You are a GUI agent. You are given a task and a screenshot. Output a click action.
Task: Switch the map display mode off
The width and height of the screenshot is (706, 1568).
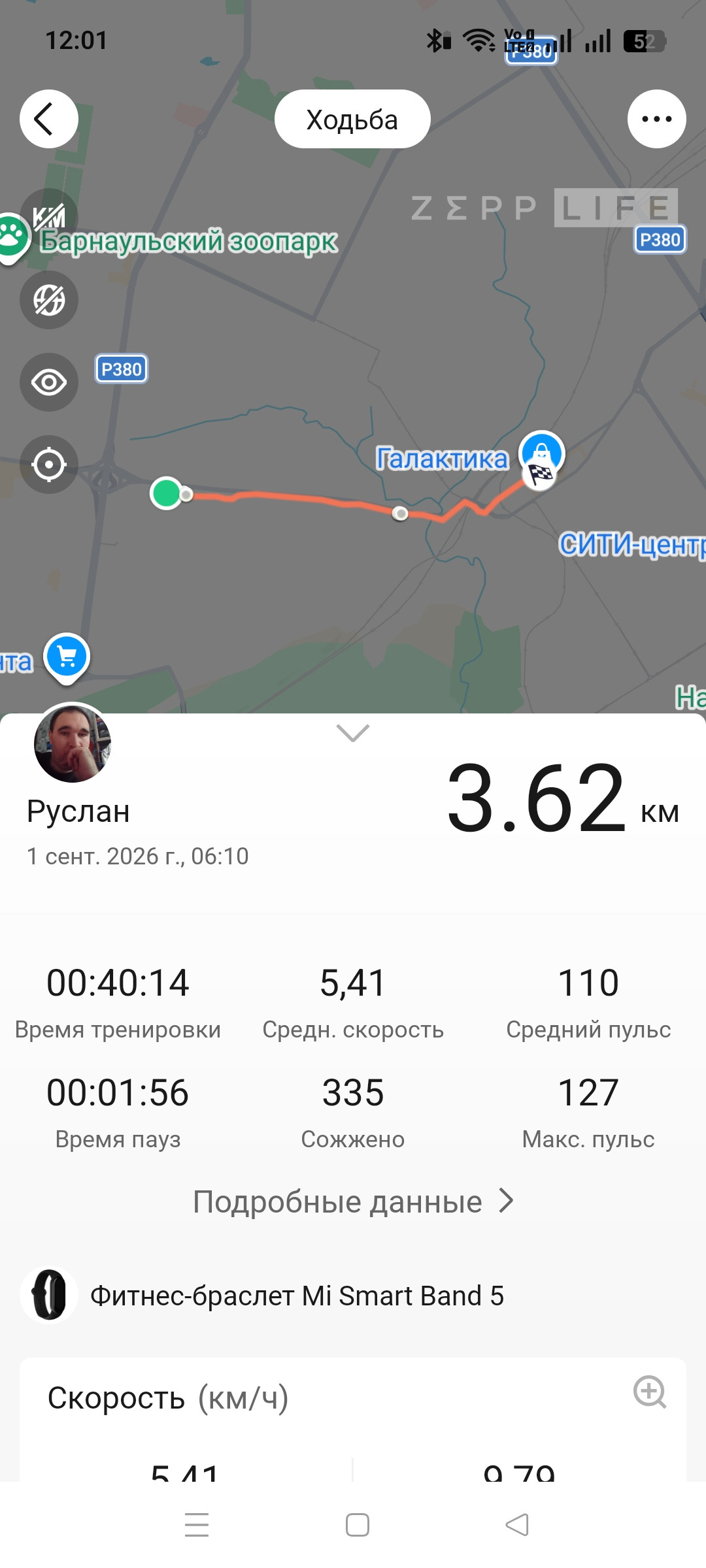point(49,300)
